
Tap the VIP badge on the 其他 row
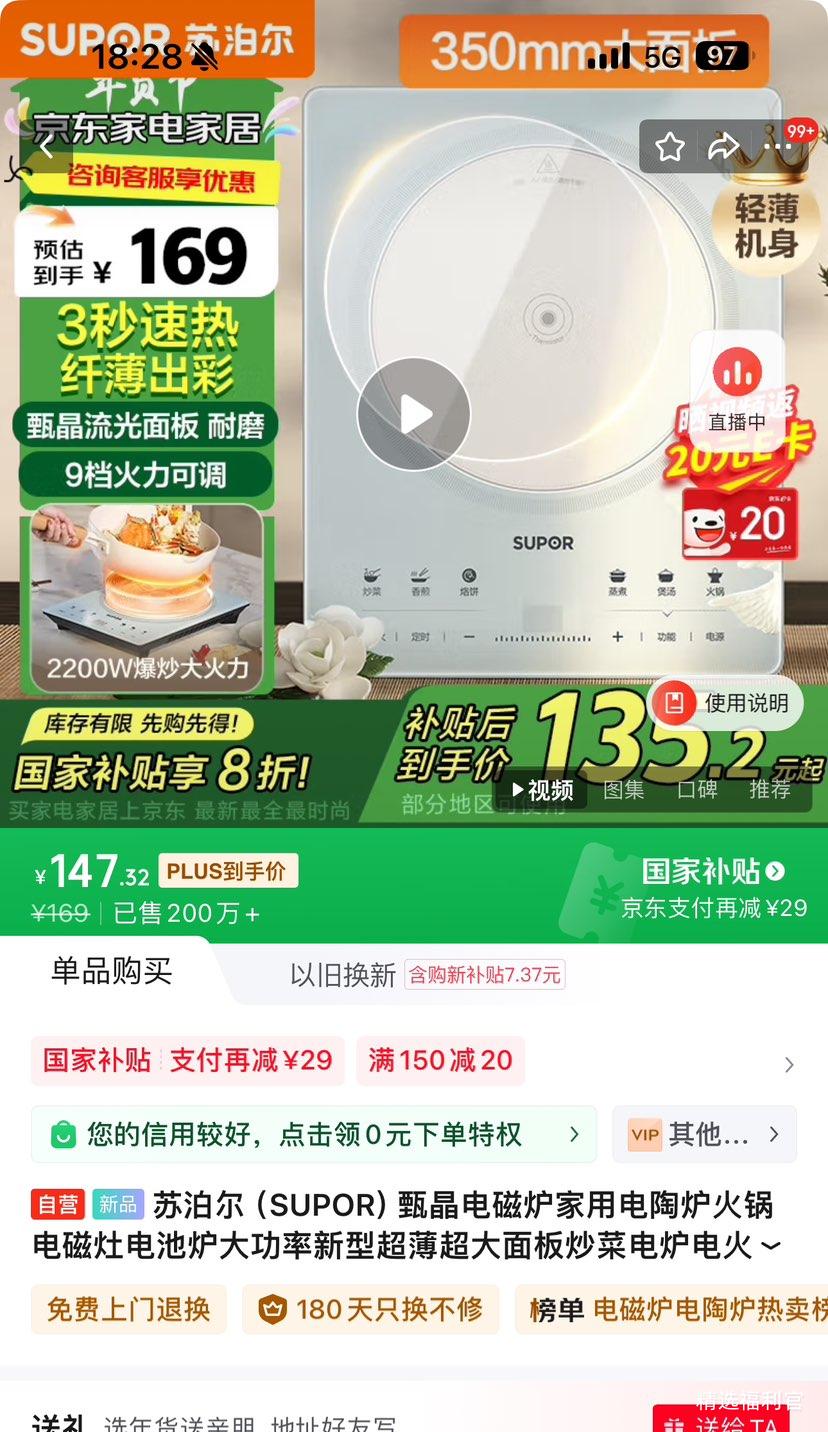click(x=643, y=1134)
